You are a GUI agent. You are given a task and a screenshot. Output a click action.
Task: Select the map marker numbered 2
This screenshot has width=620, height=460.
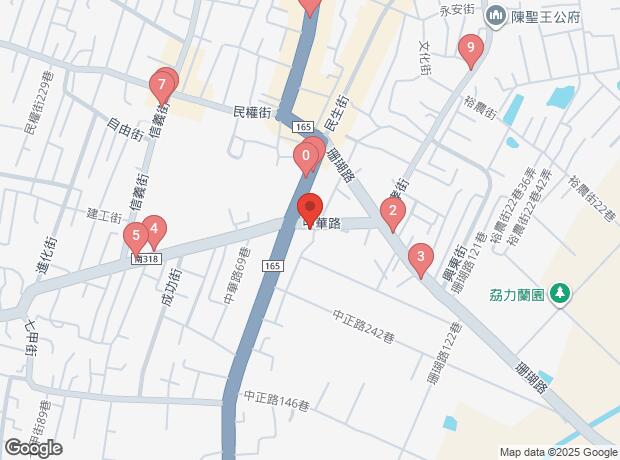393,211
